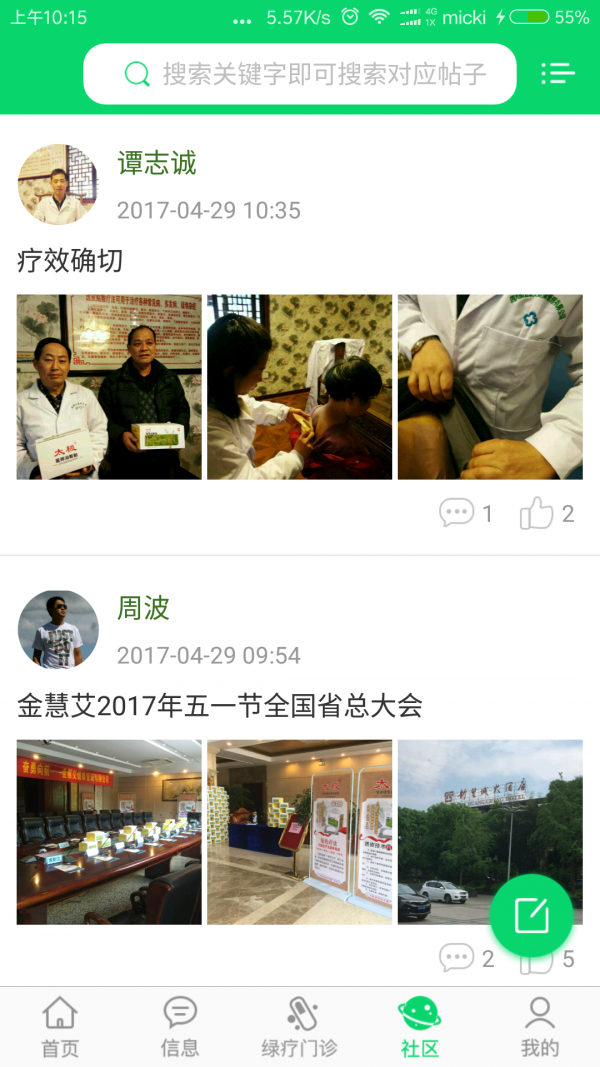
Task: View lobby banner photo in 周波's post
Action: [x=299, y=832]
